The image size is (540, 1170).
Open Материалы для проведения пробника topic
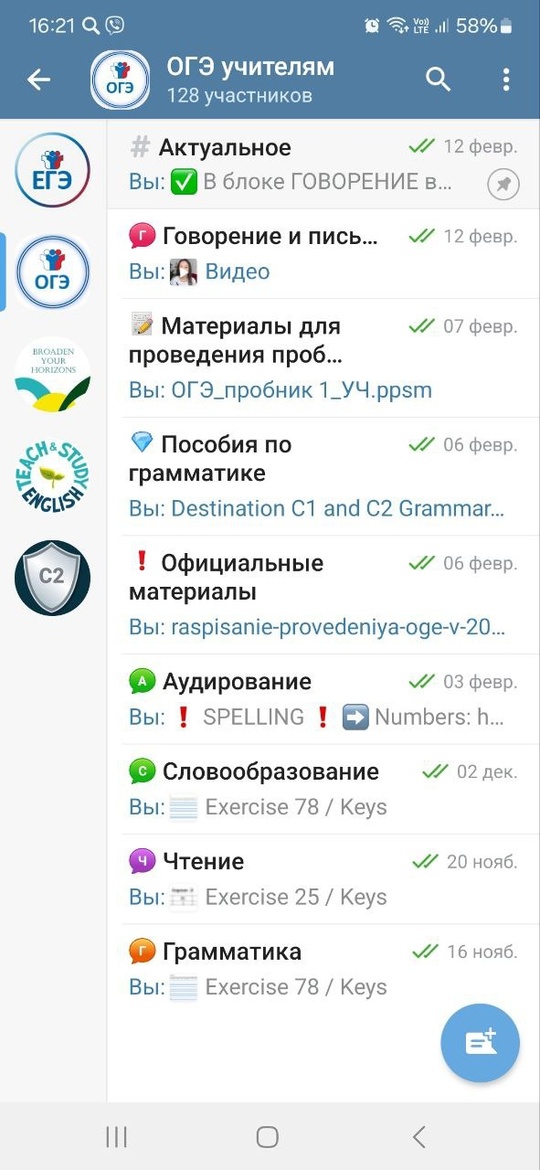click(x=323, y=358)
